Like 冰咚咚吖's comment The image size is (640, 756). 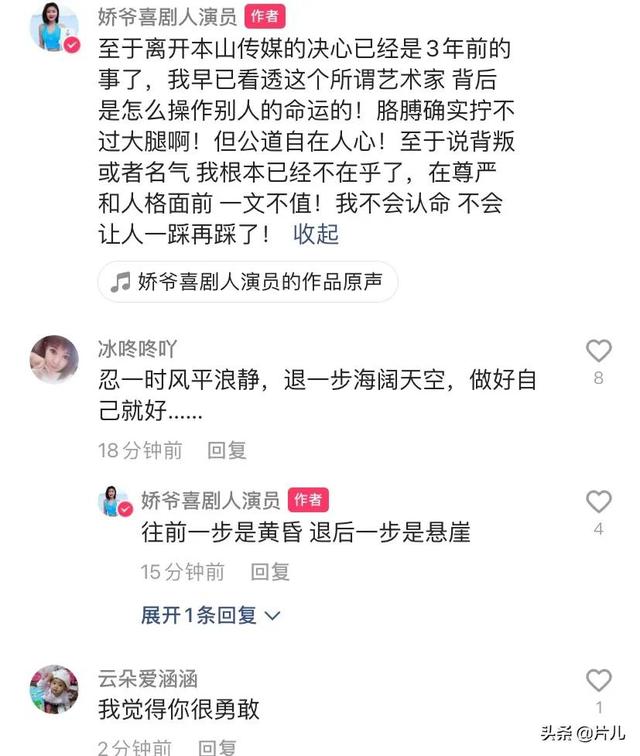point(598,351)
